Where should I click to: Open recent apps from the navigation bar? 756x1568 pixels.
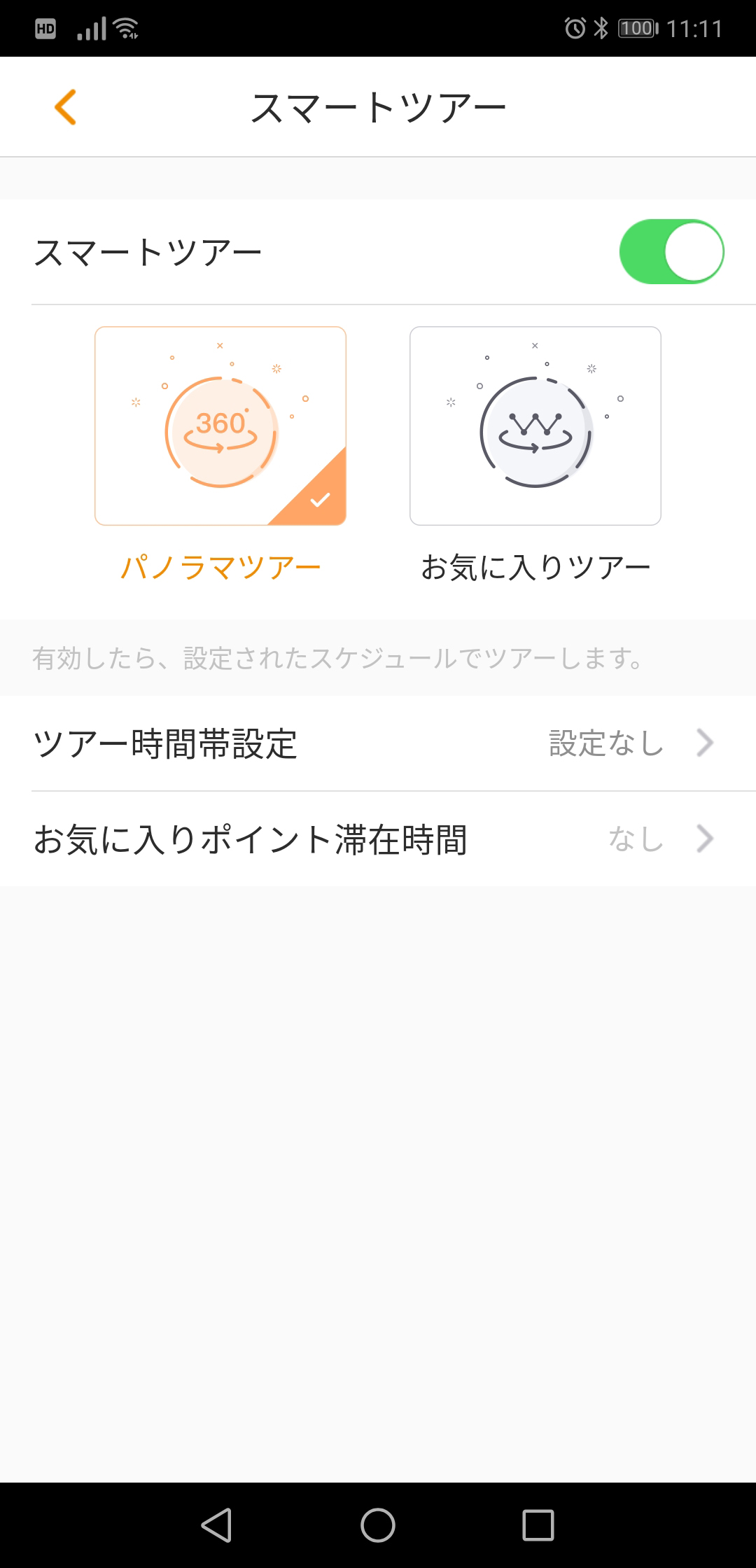pos(538,1525)
